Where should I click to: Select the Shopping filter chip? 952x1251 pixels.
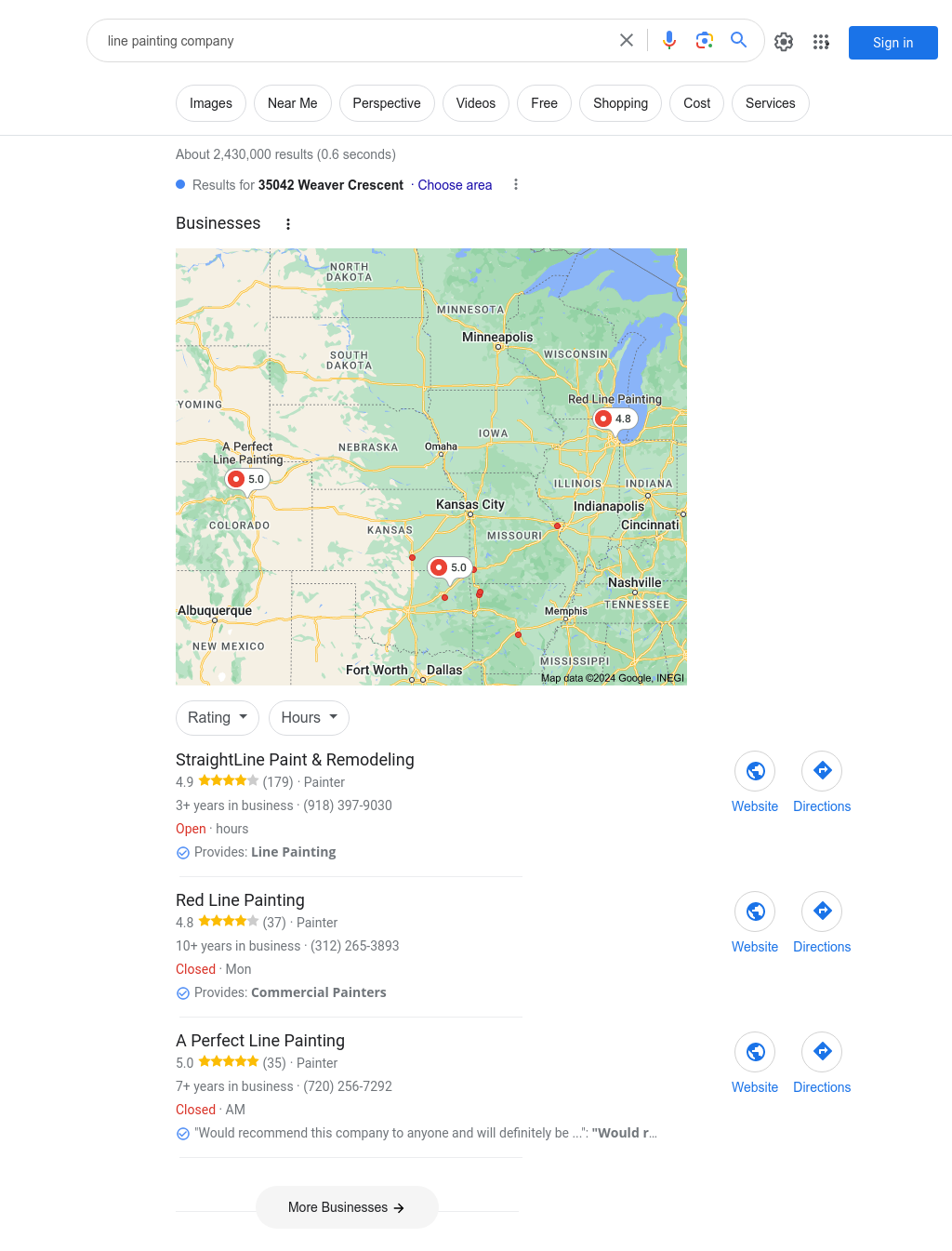click(x=620, y=103)
